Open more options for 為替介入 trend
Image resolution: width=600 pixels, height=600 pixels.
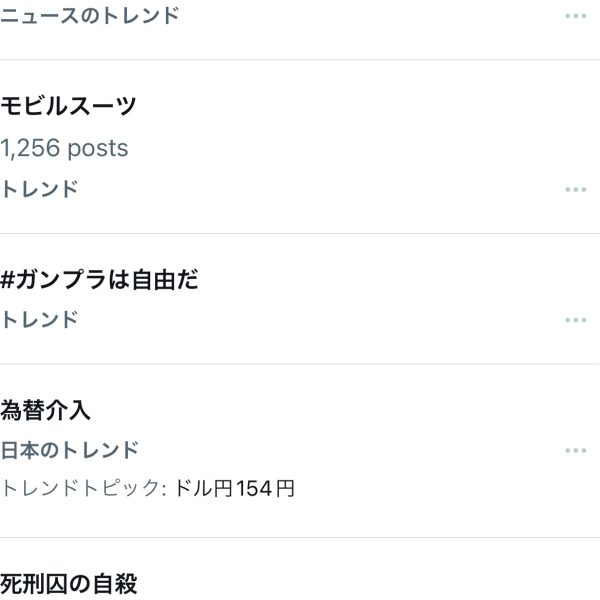tap(575, 450)
